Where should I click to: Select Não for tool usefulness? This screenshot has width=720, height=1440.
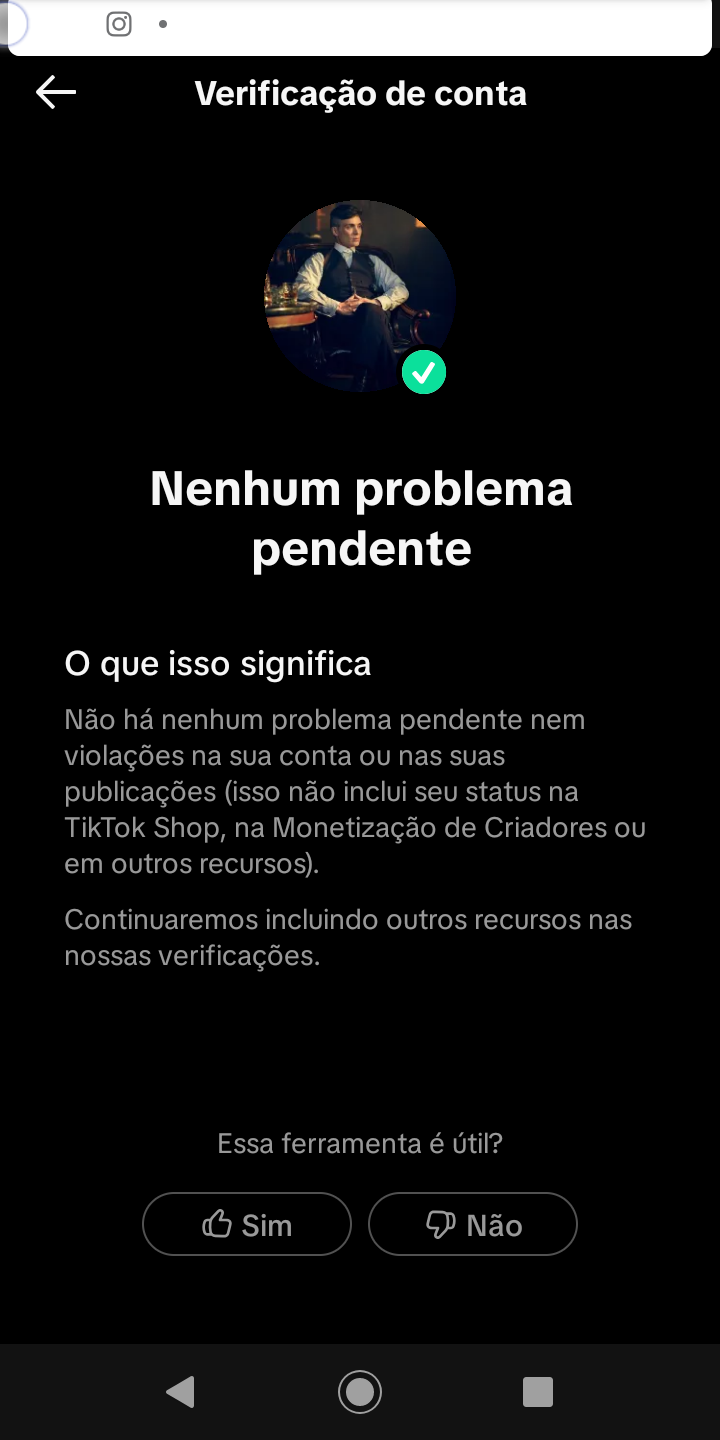[x=473, y=1224]
